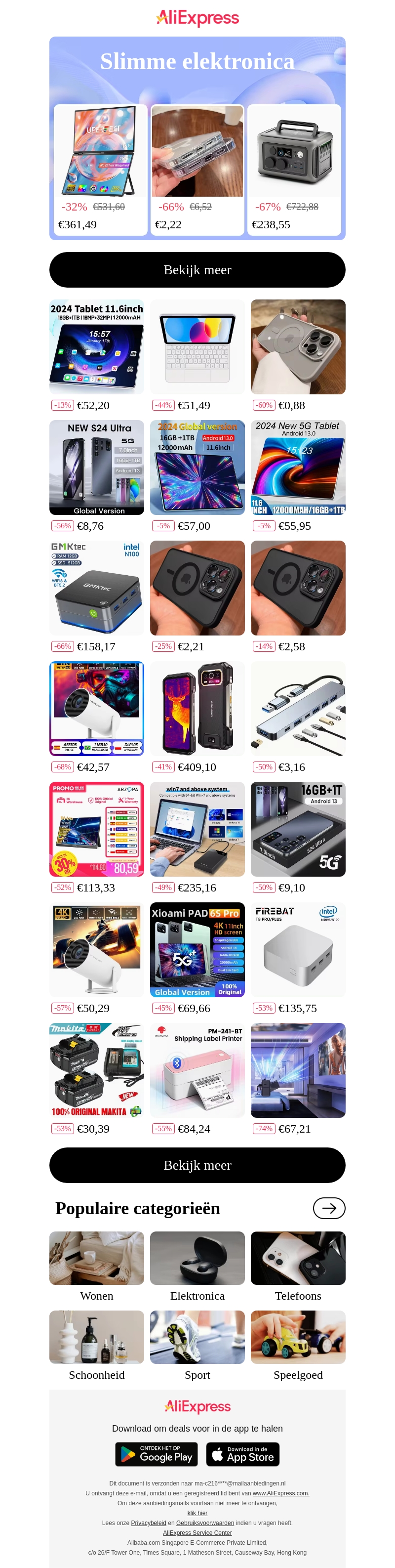Read the Privacybeleid link
The width and height of the screenshot is (395, 1568).
pos(149,1523)
